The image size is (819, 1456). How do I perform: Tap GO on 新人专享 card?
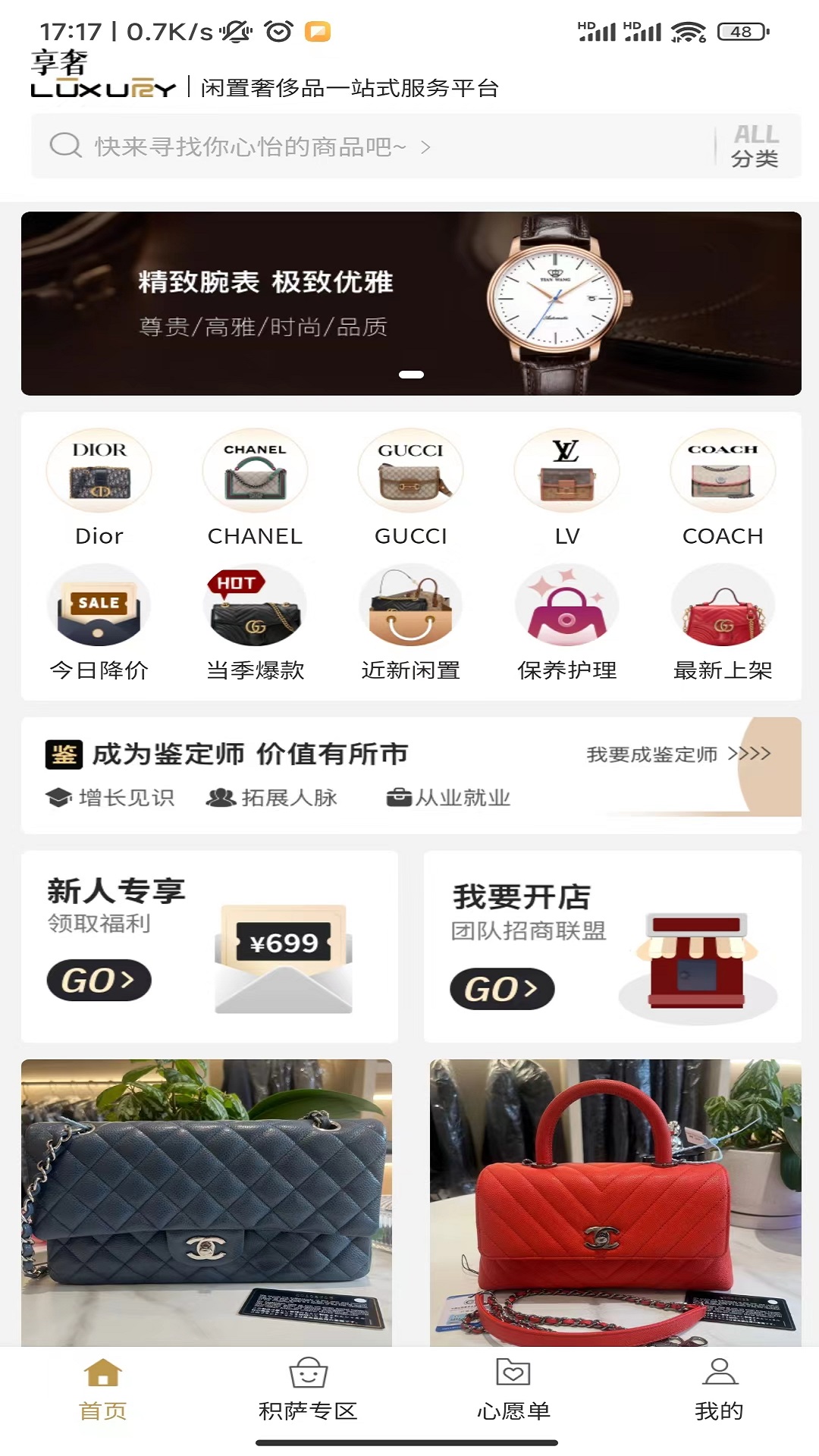(99, 981)
